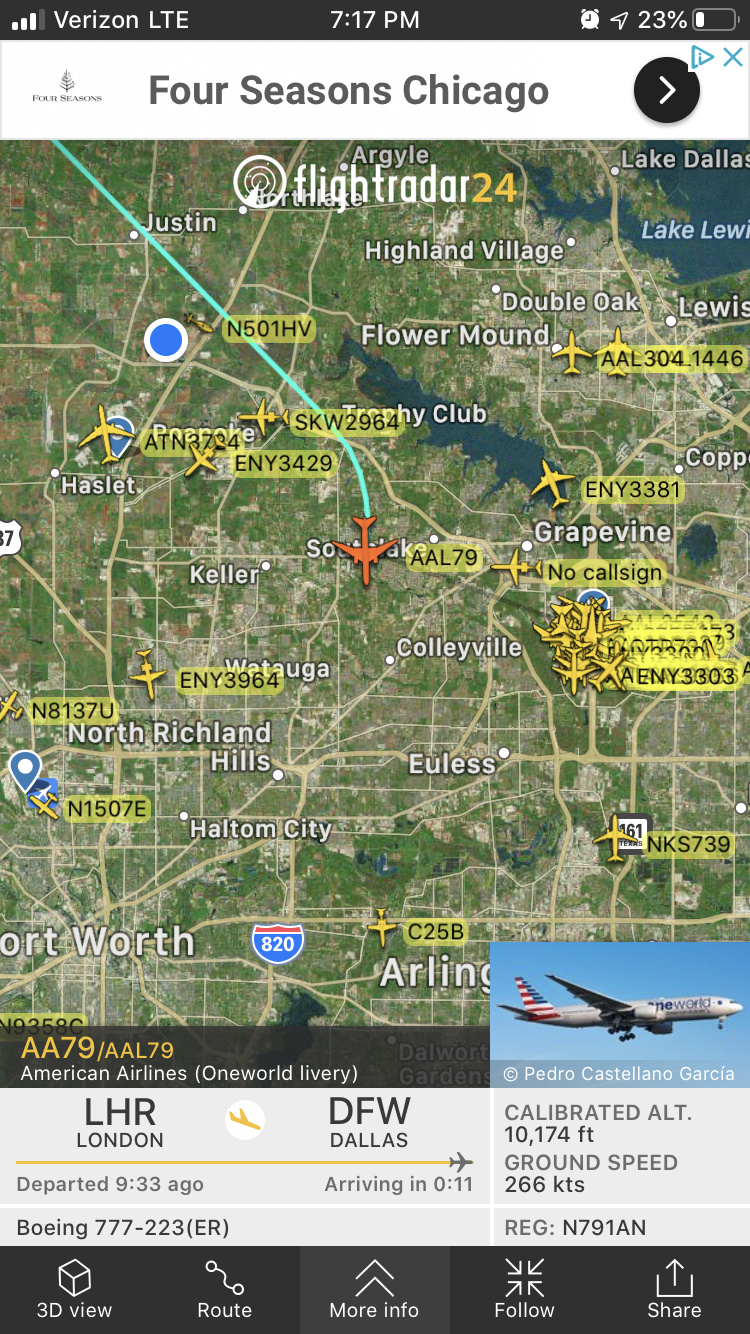Open the 3D view of the flight
Viewport: 750px width, 1334px height.
coord(74,1289)
